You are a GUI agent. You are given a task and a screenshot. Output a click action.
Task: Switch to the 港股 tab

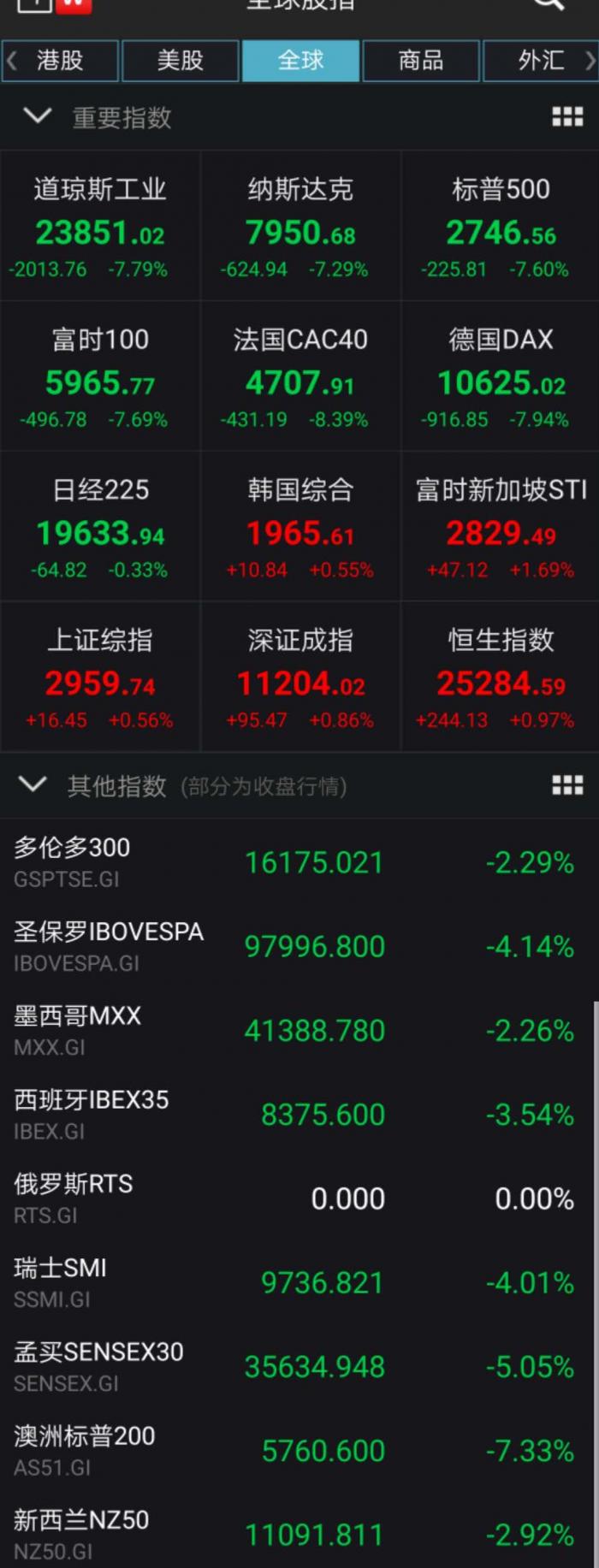(x=60, y=61)
